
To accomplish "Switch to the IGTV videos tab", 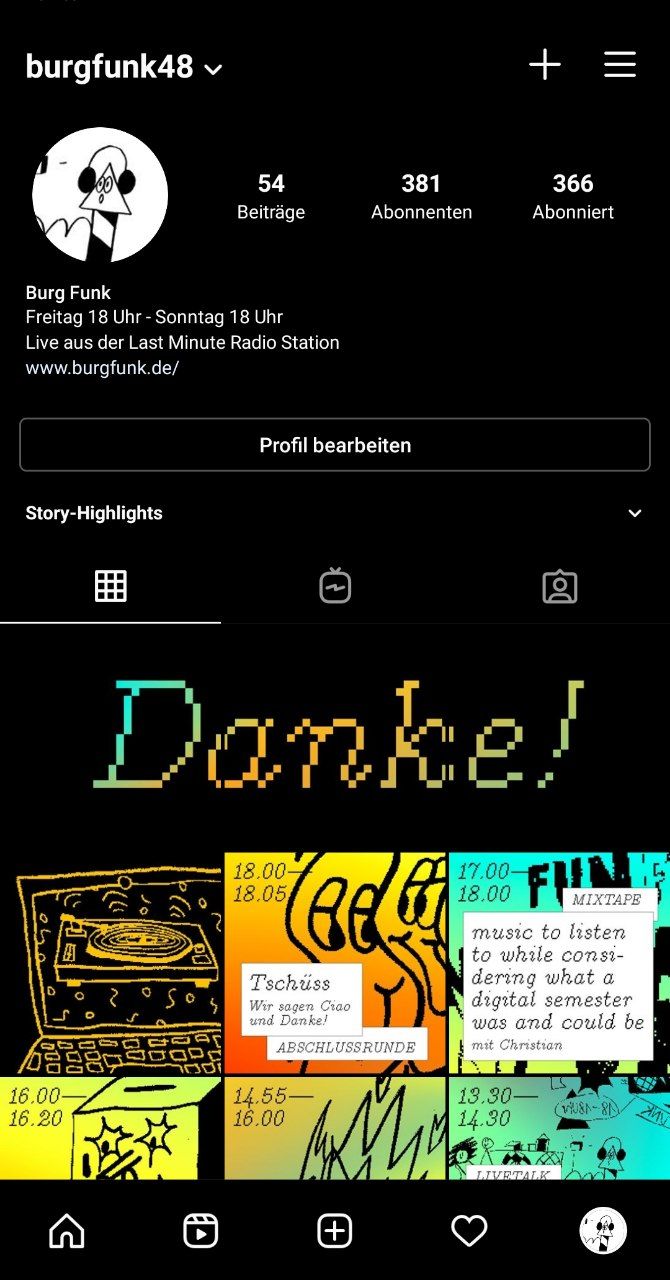I will coord(335,586).
